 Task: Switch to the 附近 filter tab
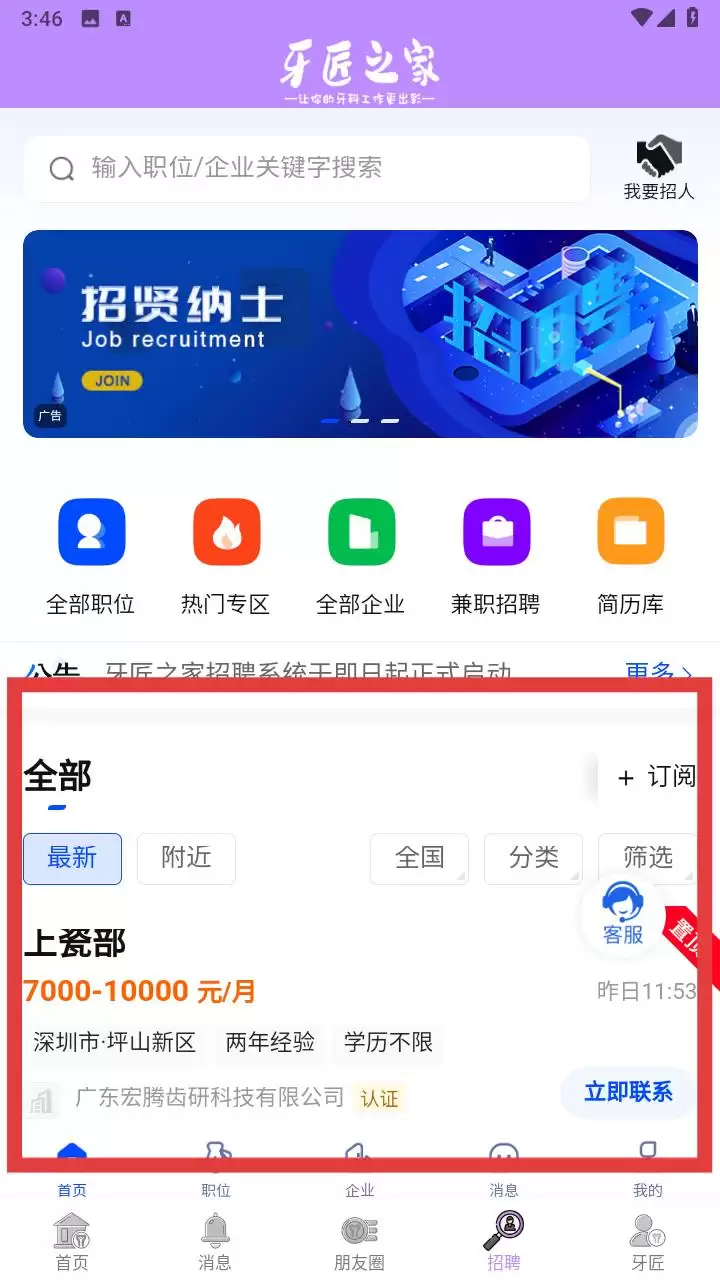point(186,858)
